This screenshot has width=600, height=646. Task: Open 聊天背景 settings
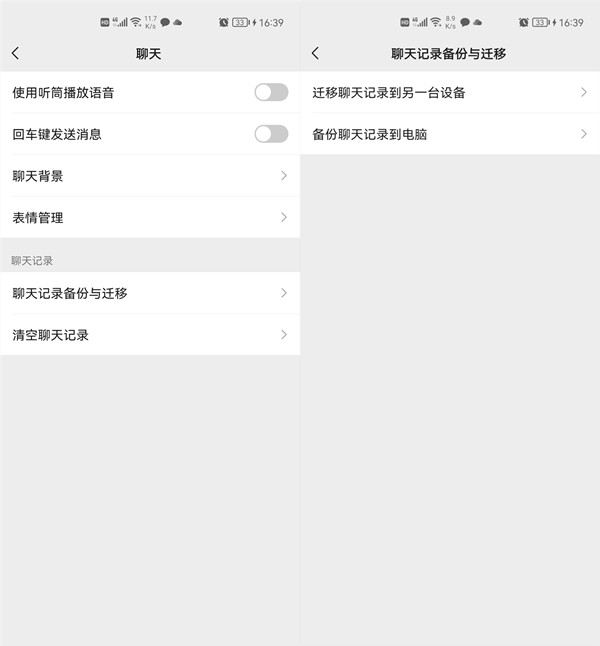tap(150, 176)
